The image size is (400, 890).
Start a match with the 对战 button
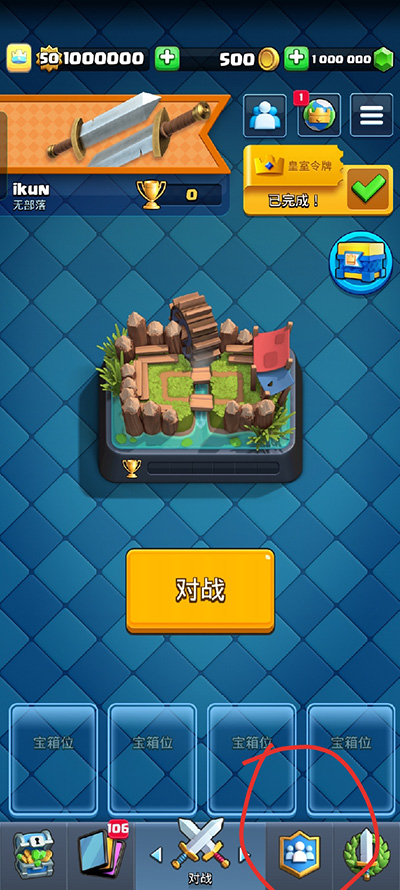coord(200,591)
